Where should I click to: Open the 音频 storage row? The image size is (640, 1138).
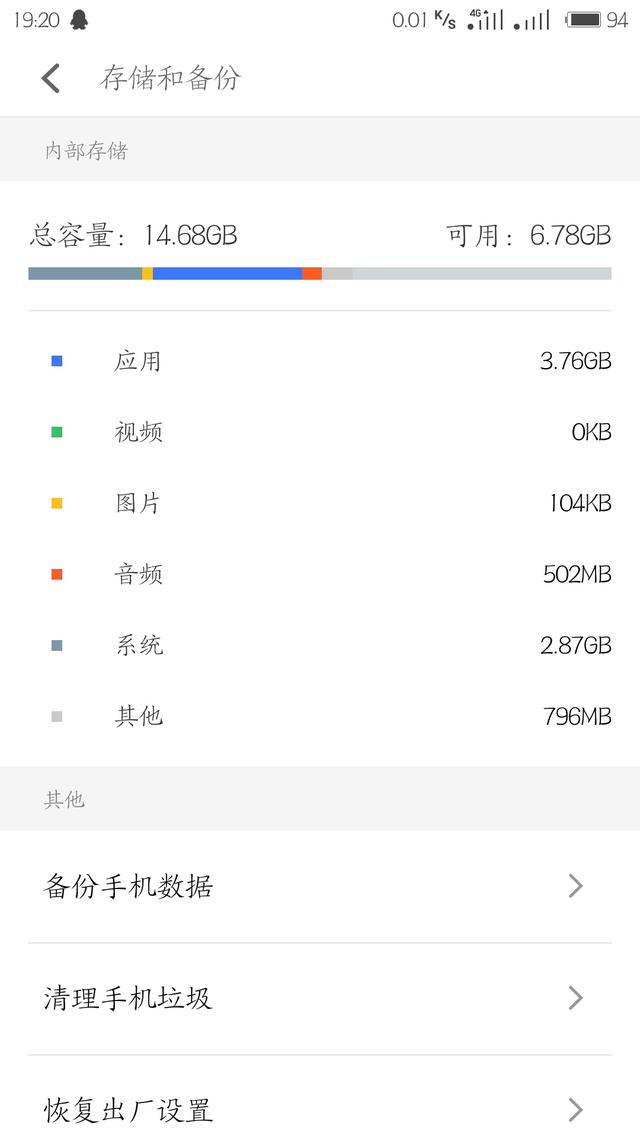tap(320, 574)
